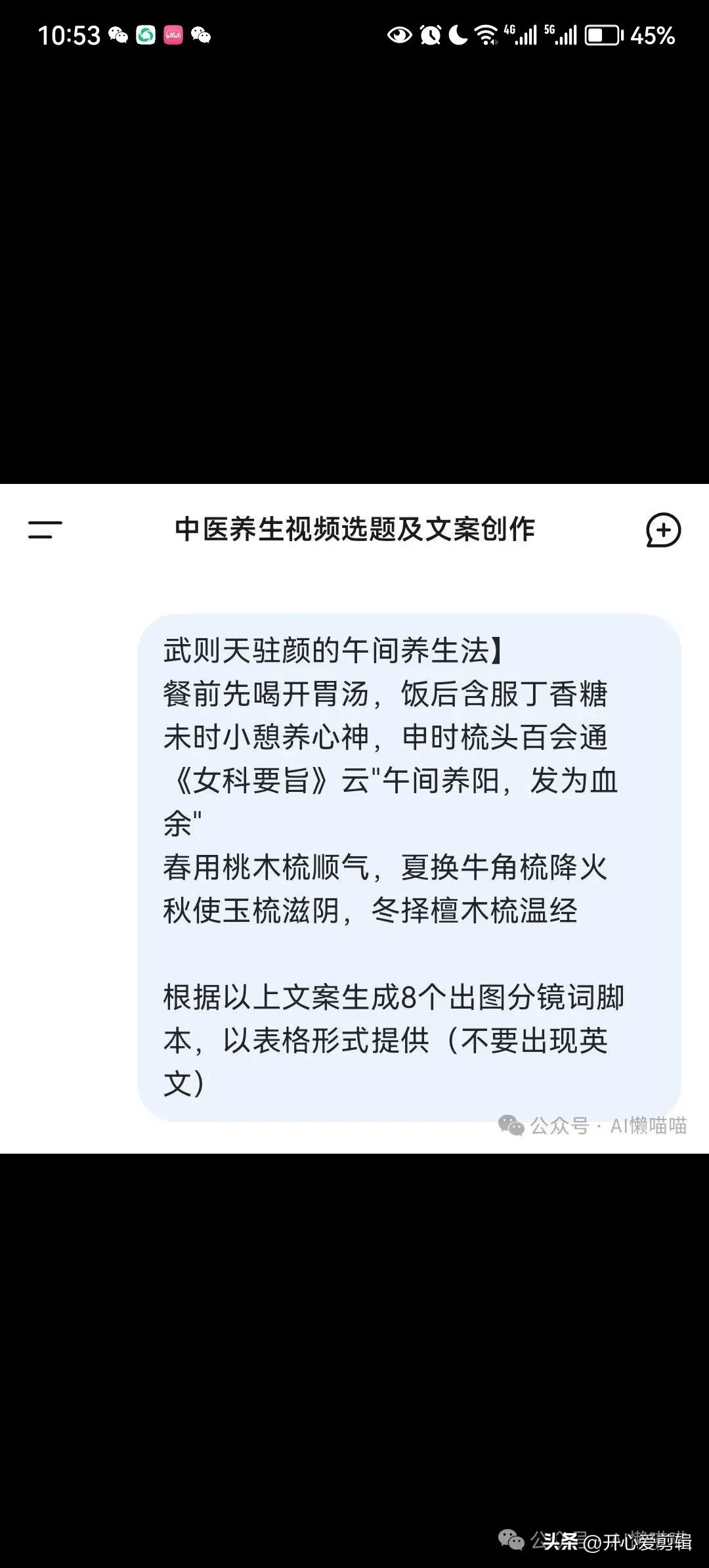Start a new chat with the plus icon
This screenshot has height=1568, width=709.
coord(663,530)
